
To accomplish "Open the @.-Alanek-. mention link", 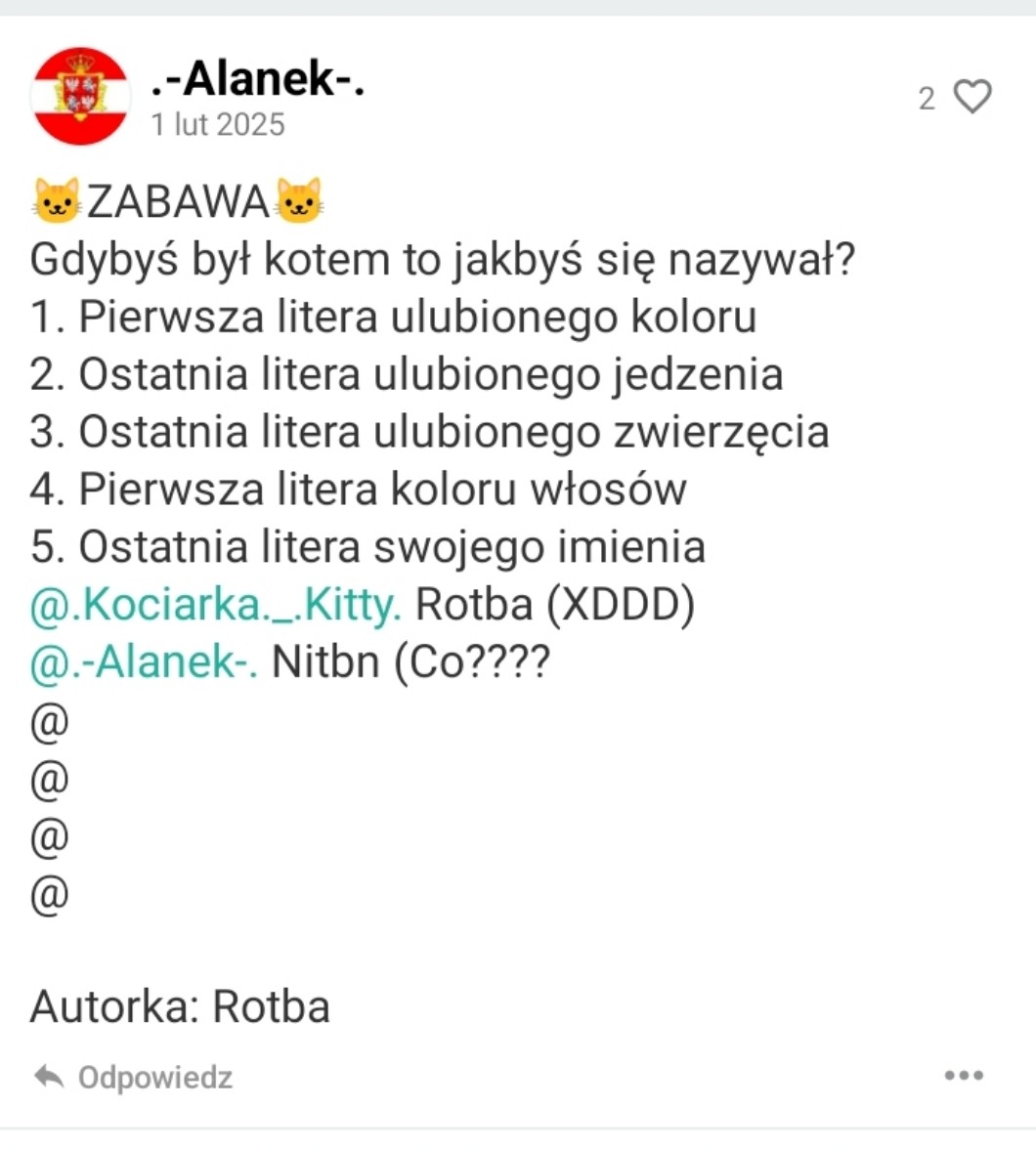I will 145,661.
